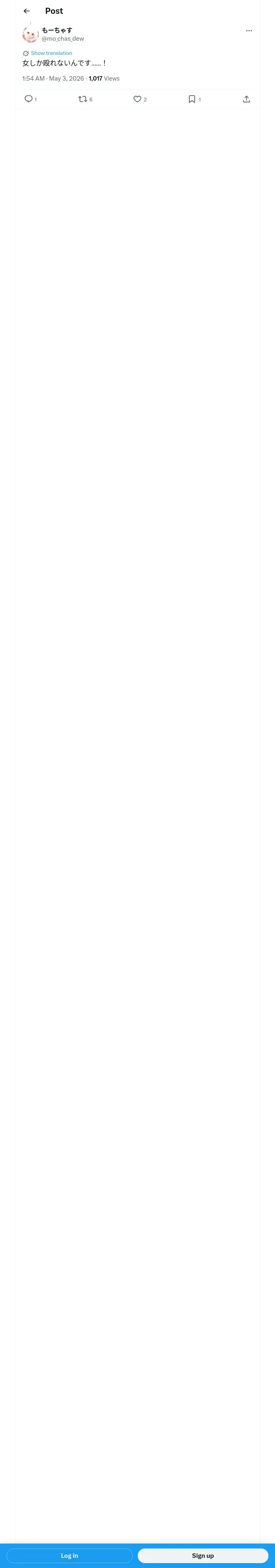This screenshot has width=275, height=1568.
Task: Open the post's three-dot overflow menu
Action: 249,31
